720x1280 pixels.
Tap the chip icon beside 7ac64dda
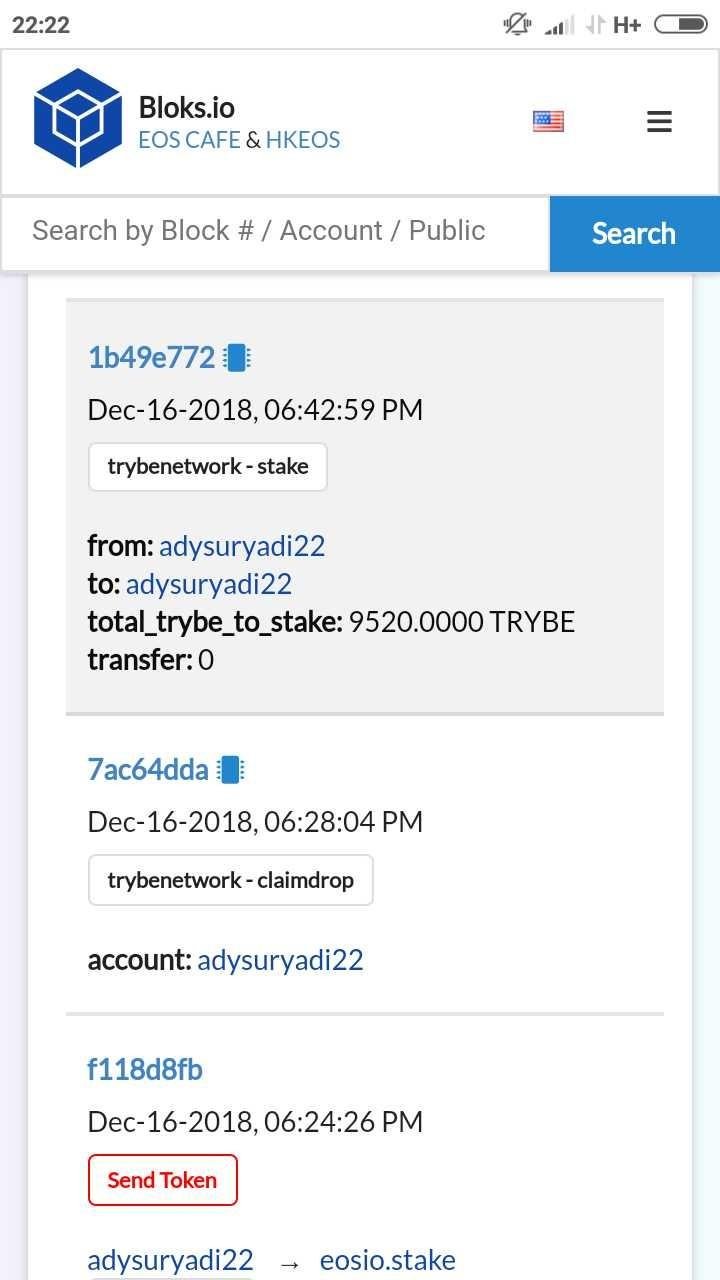click(x=230, y=769)
